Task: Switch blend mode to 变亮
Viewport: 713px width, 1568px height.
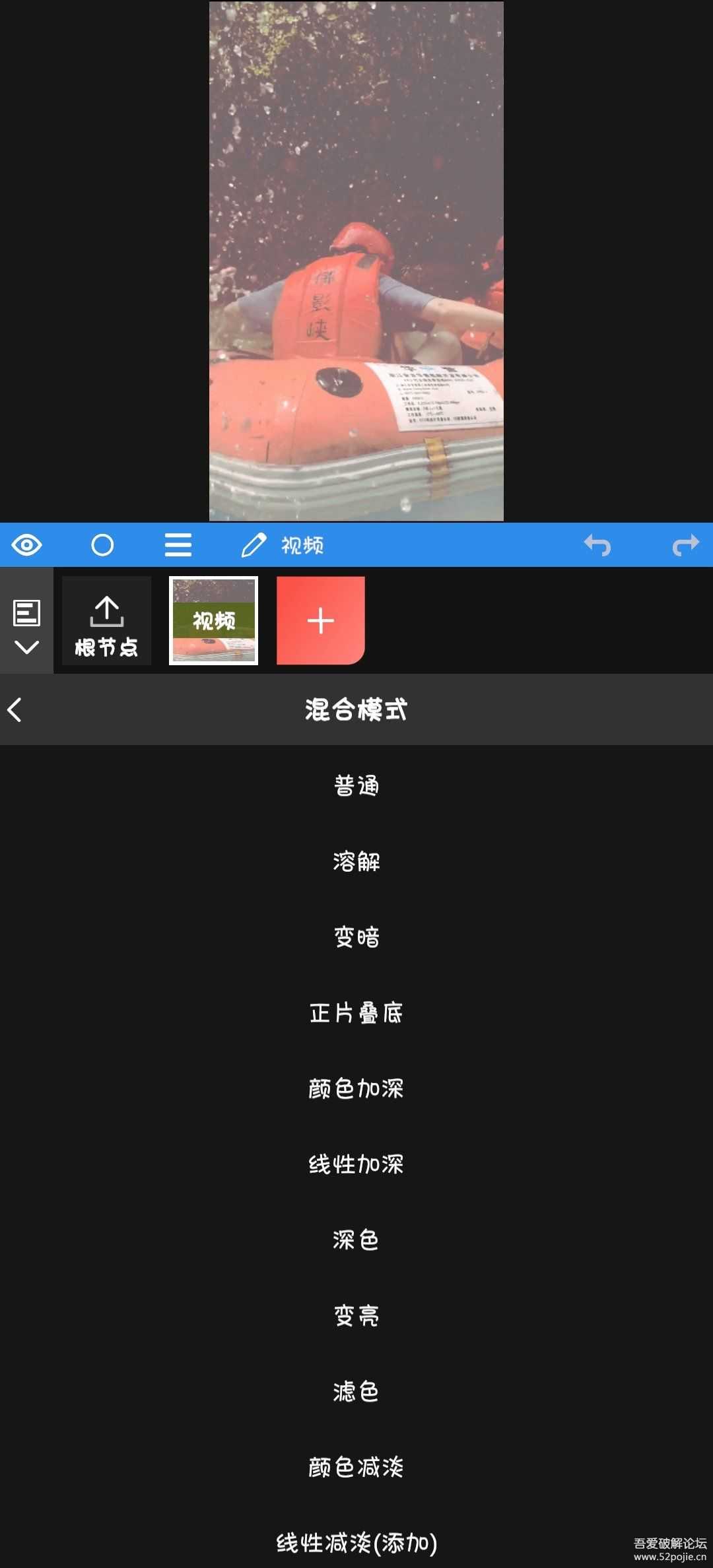Action: (356, 1316)
